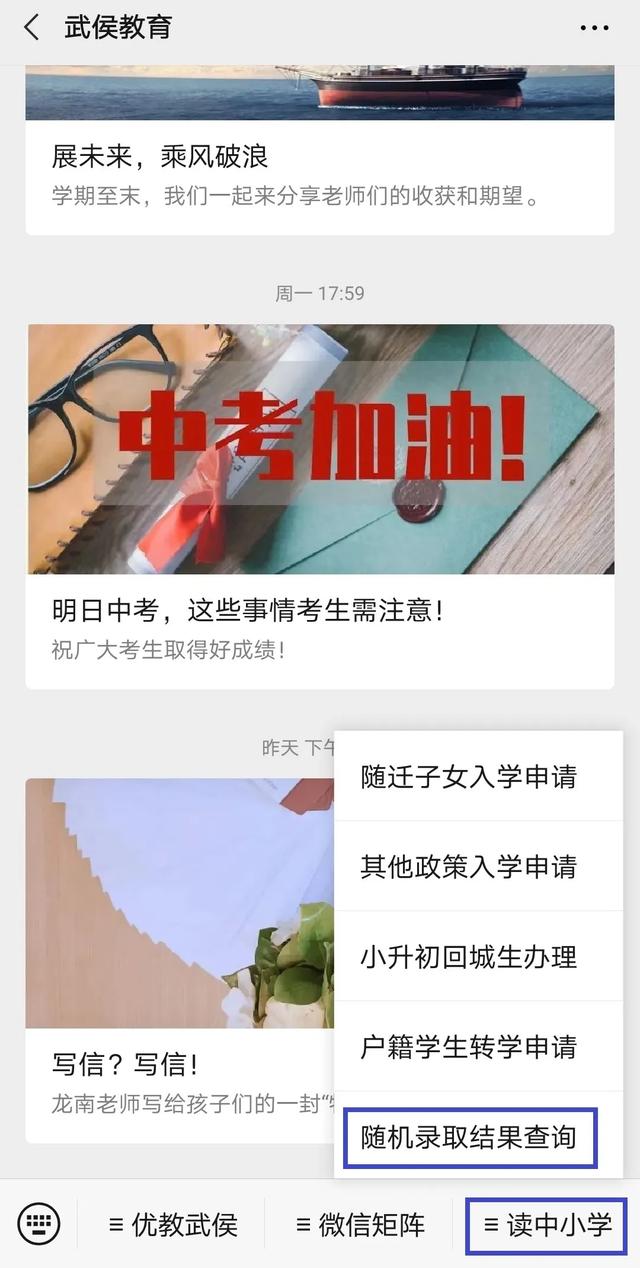Choose 其他政策入学申请 option

tap(469, 867)
